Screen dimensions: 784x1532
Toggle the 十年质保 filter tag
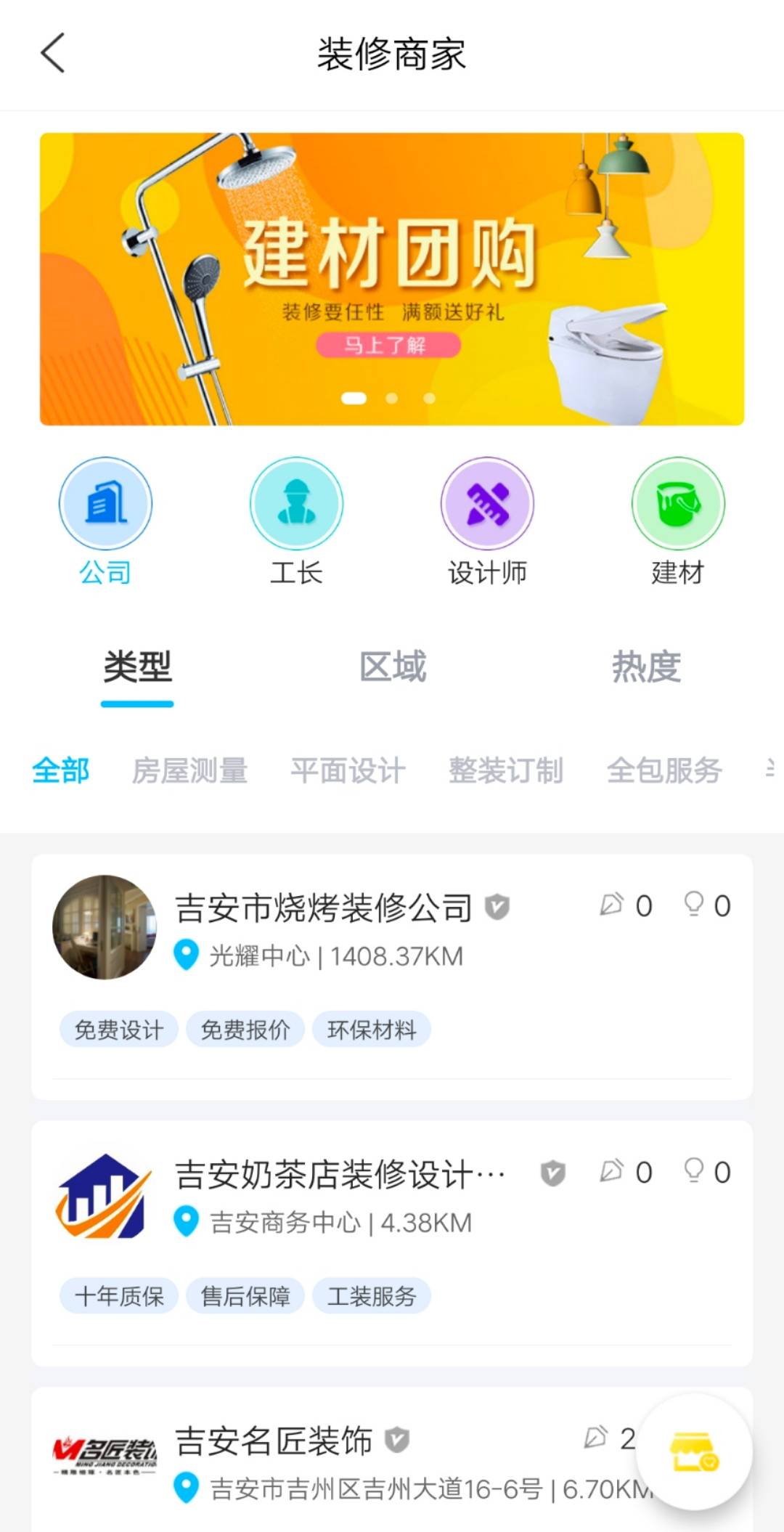pyautogui.click(x=117, y=1296)
